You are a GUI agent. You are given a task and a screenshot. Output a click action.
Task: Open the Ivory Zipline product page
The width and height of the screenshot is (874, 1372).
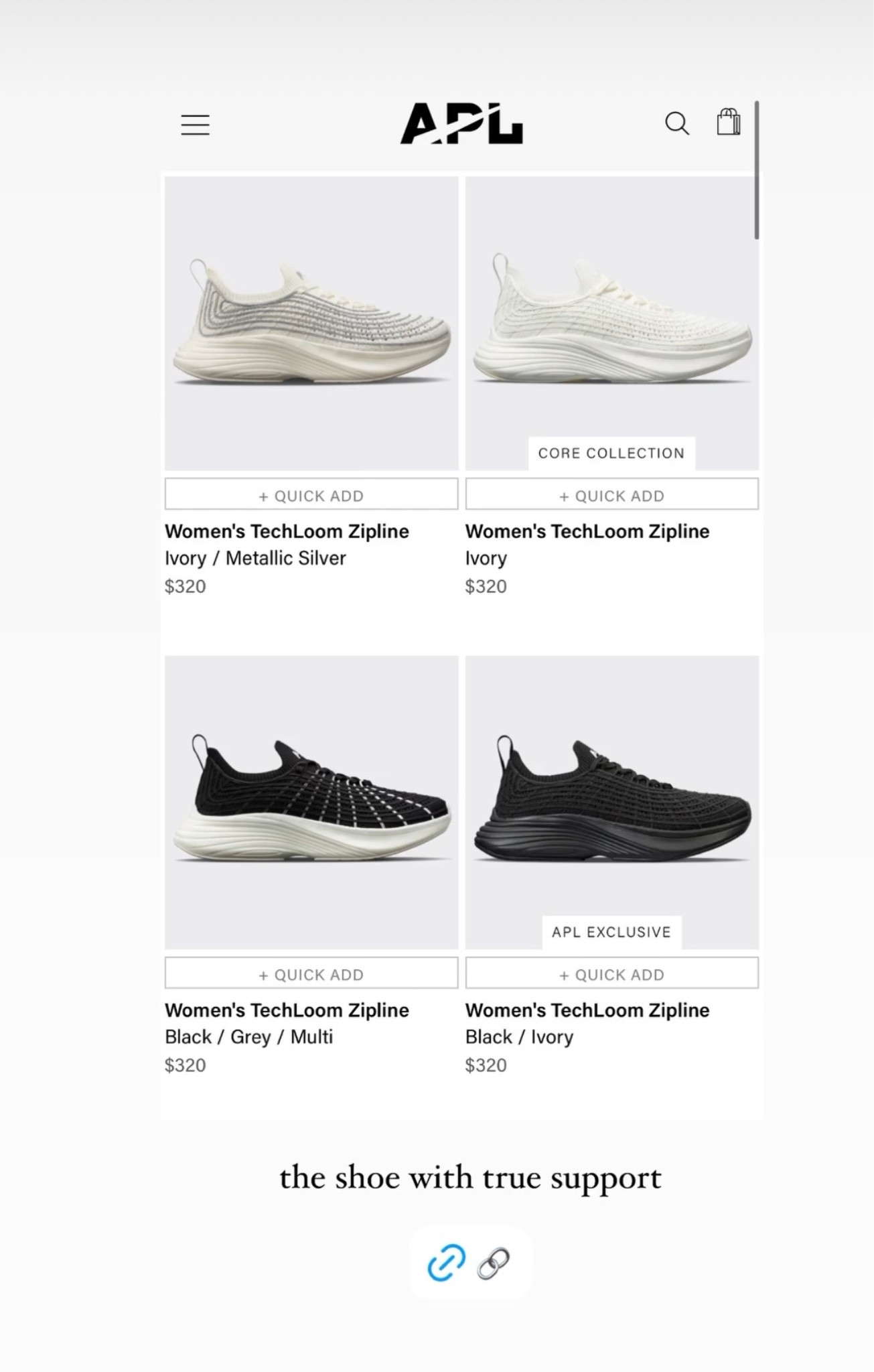pos(588,531)
